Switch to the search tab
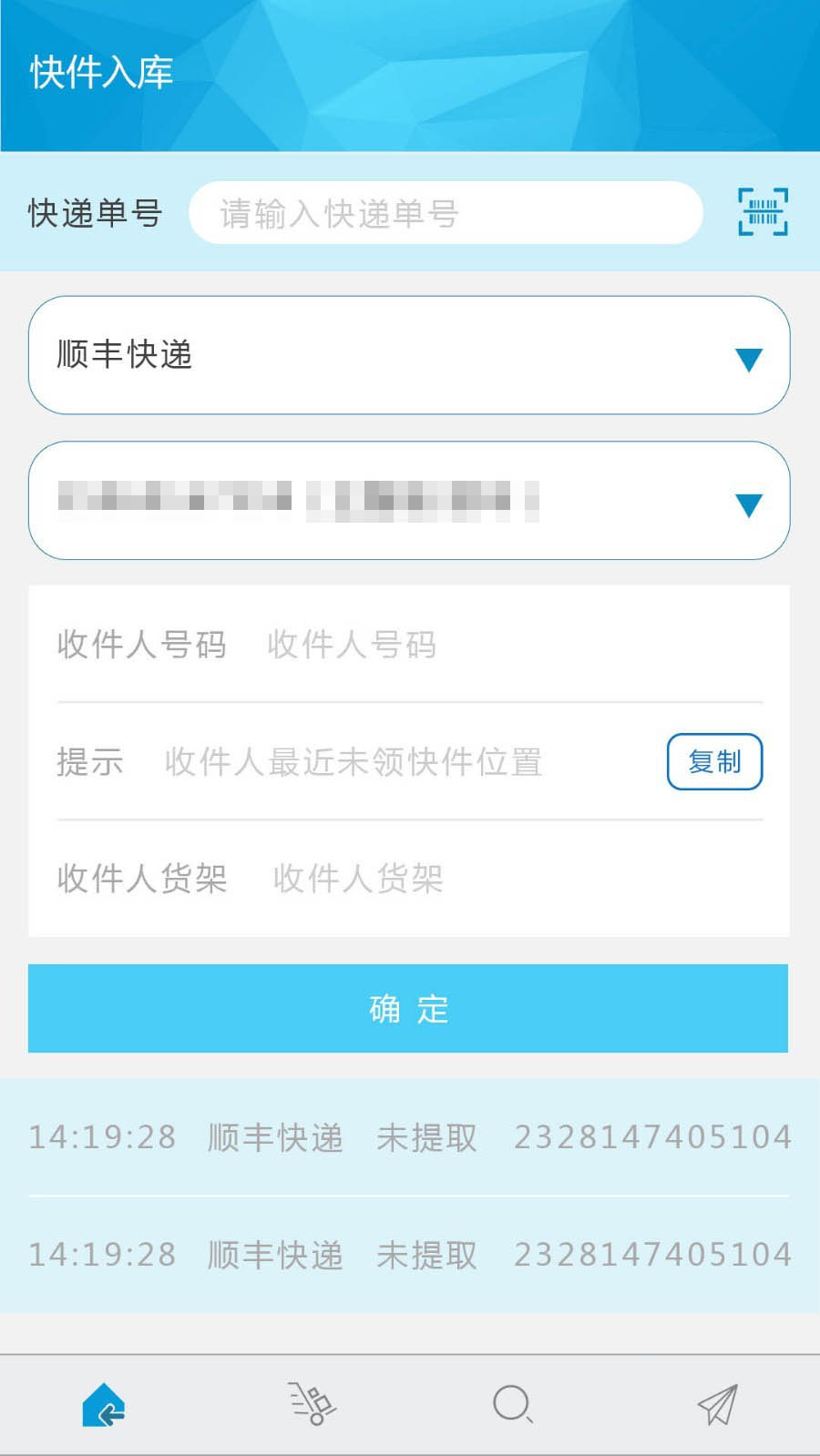Image resolution: width=820 pixels, height=1456 pixels. pyautogui.click(x=512, y=1404)
